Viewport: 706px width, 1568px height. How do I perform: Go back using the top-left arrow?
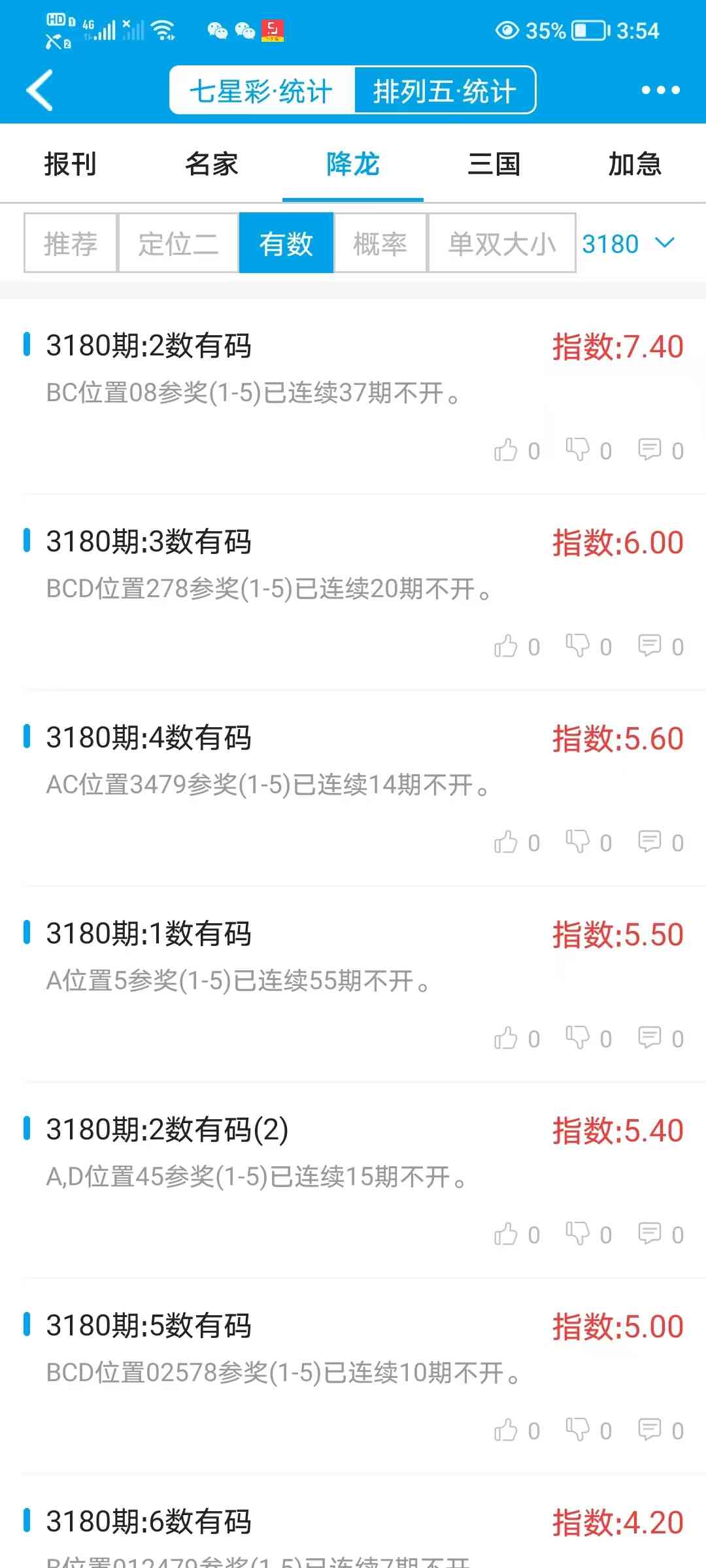[41, 90]
